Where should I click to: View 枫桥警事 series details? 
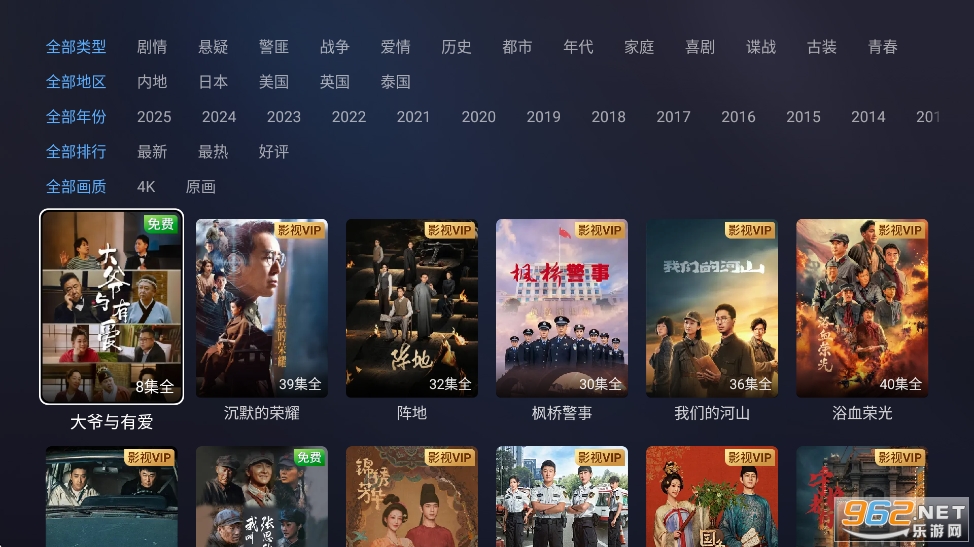(561, 308)
